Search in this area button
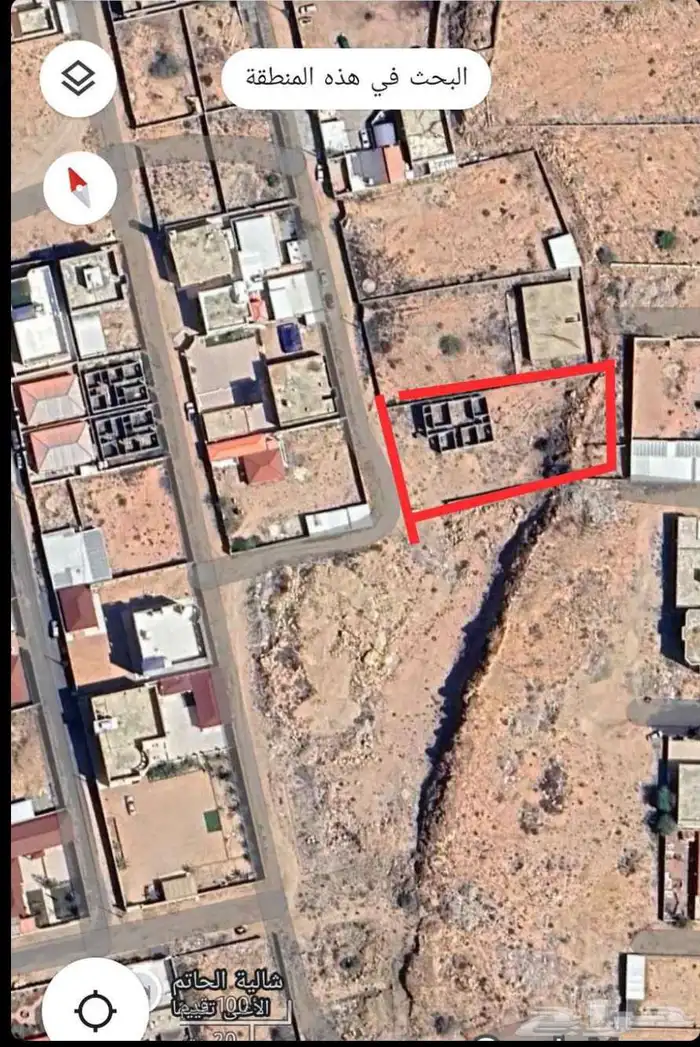 (x=356, y=78)
